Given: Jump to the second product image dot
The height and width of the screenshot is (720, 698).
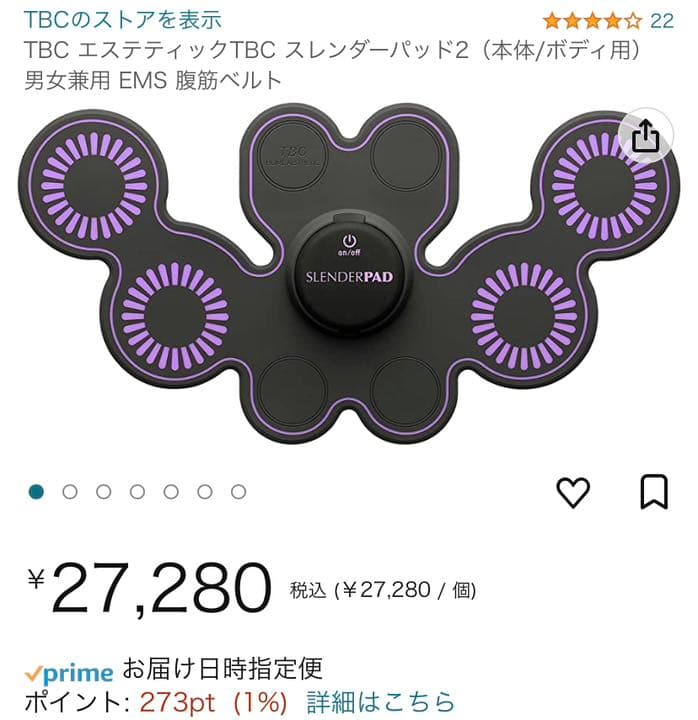Looking at the screenshot, I should click(70, 491).
